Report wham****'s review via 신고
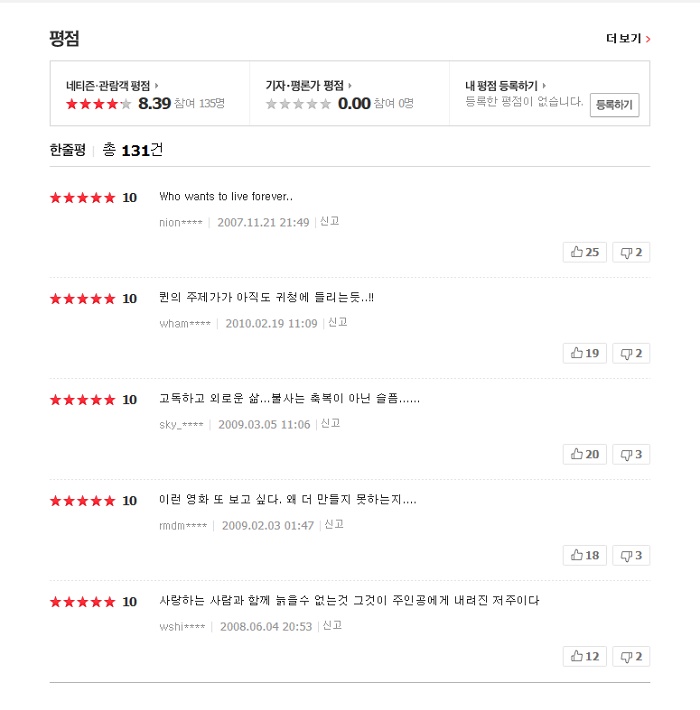700x710 pixels. [x=337, y=323]
